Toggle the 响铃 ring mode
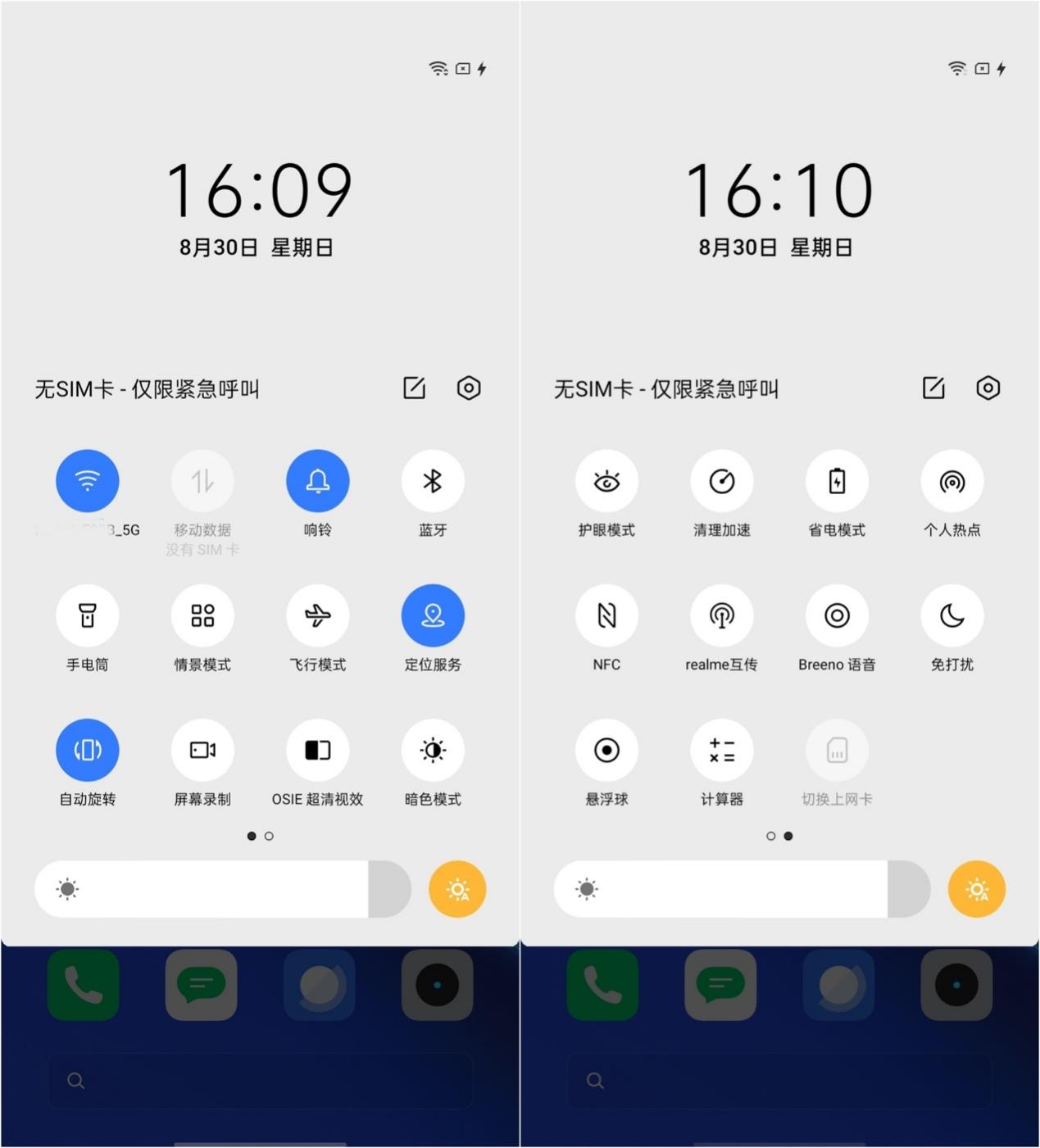This screenshot has width=1040, height=1148. [318, 481]
